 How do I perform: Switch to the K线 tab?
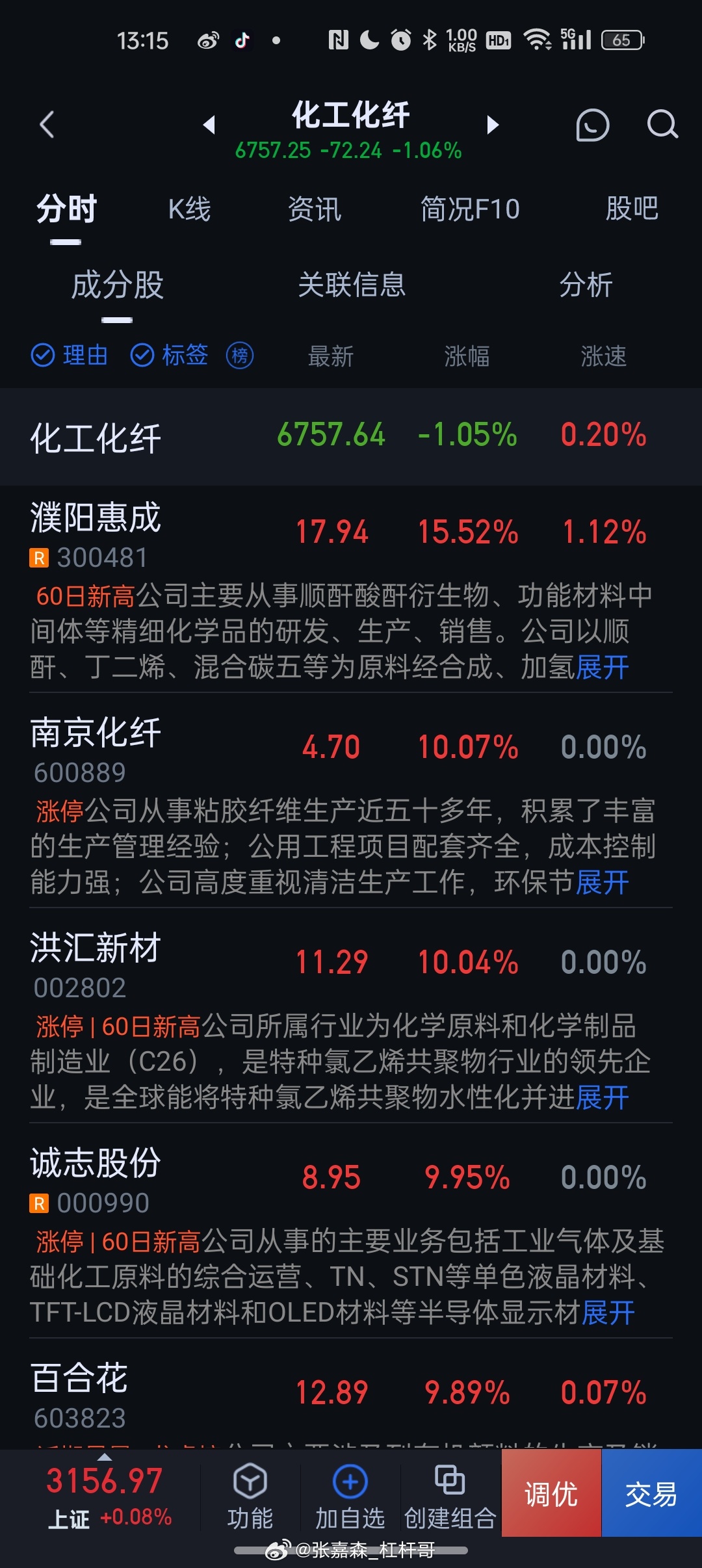click(189, 209)
